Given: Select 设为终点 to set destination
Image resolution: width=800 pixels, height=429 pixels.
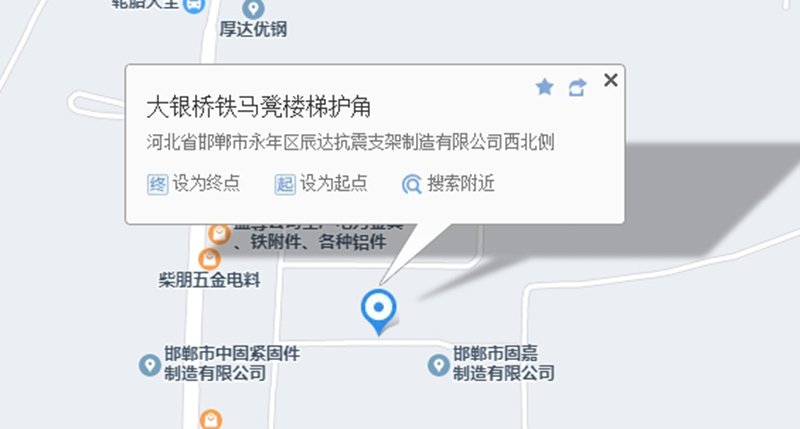Looking at the screenshot, I should tap(194, 184).
